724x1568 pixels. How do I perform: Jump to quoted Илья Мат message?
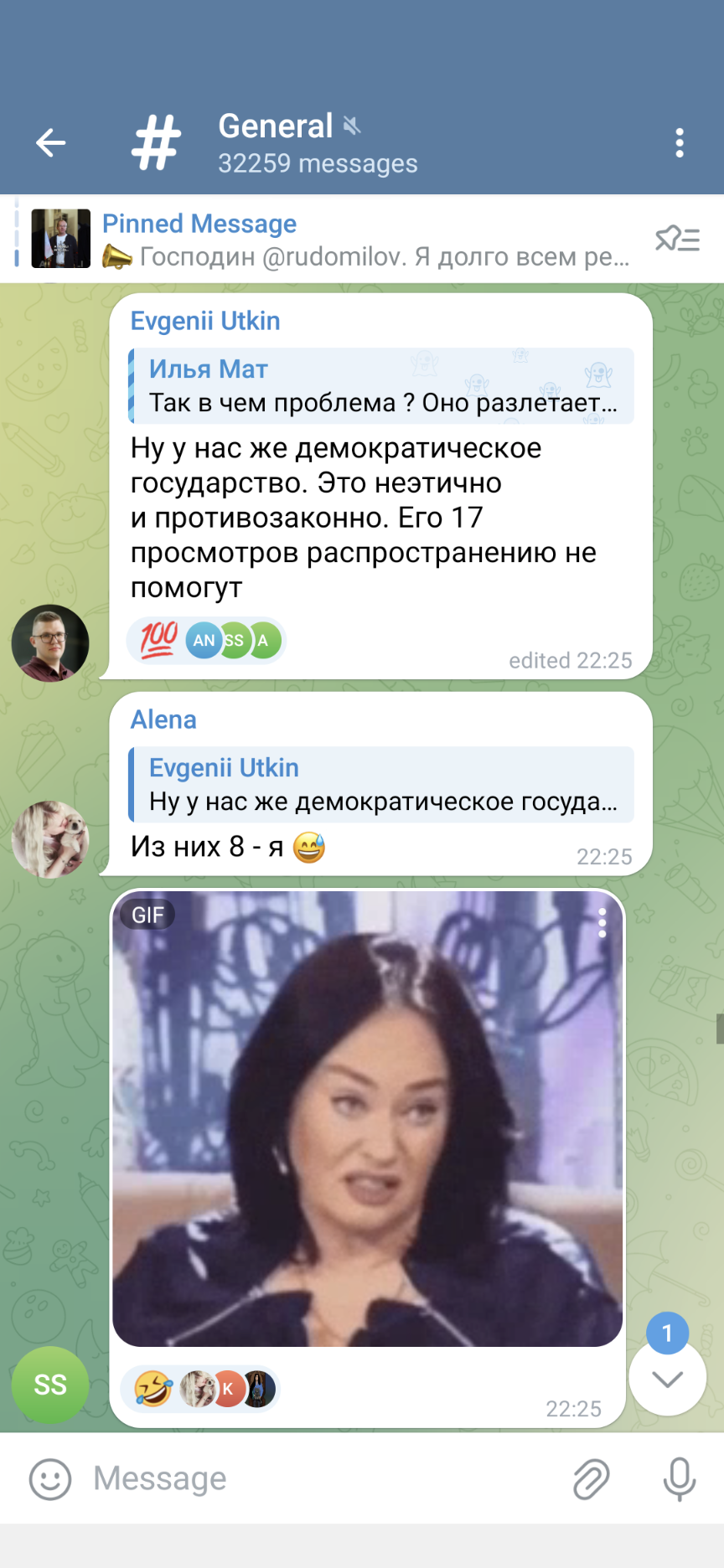point(381,386)
